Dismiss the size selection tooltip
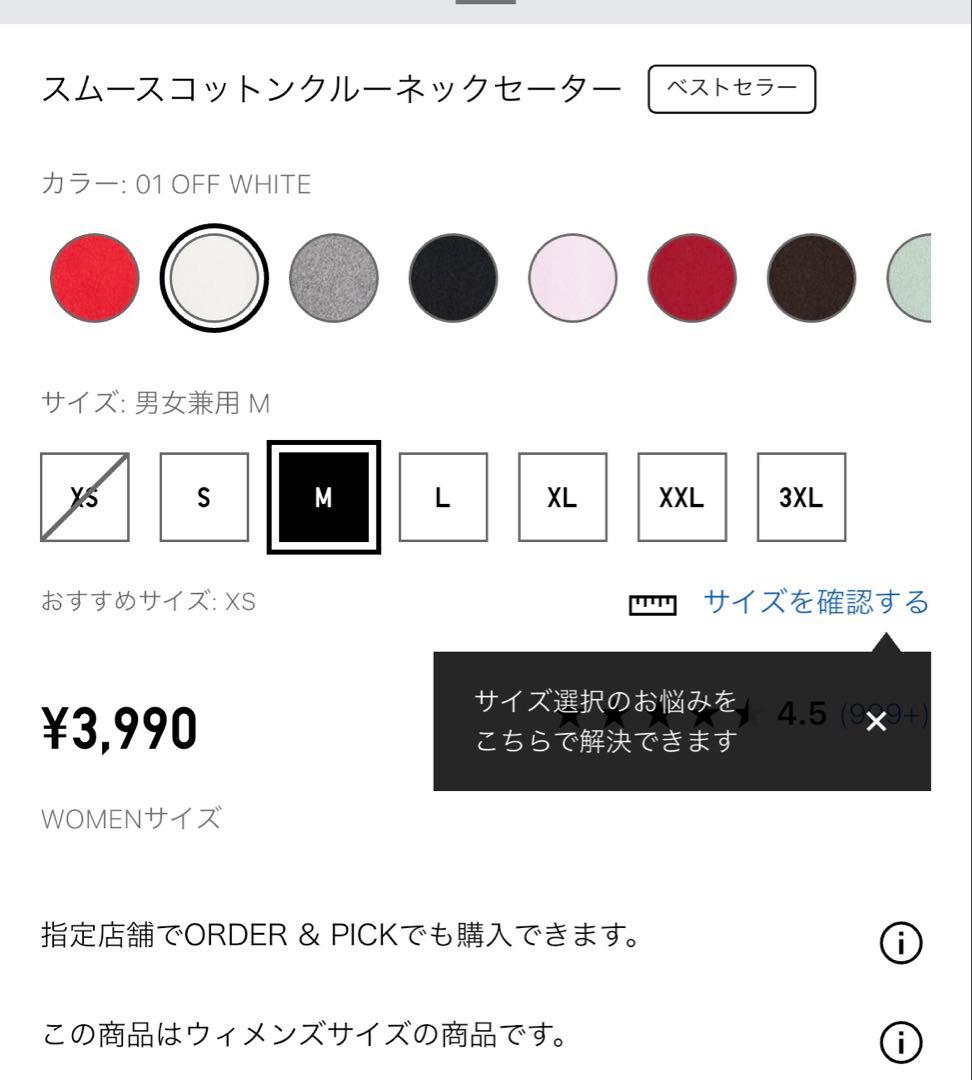The width and height of the screenshot is (972, 1080). (x=876, y=721)
